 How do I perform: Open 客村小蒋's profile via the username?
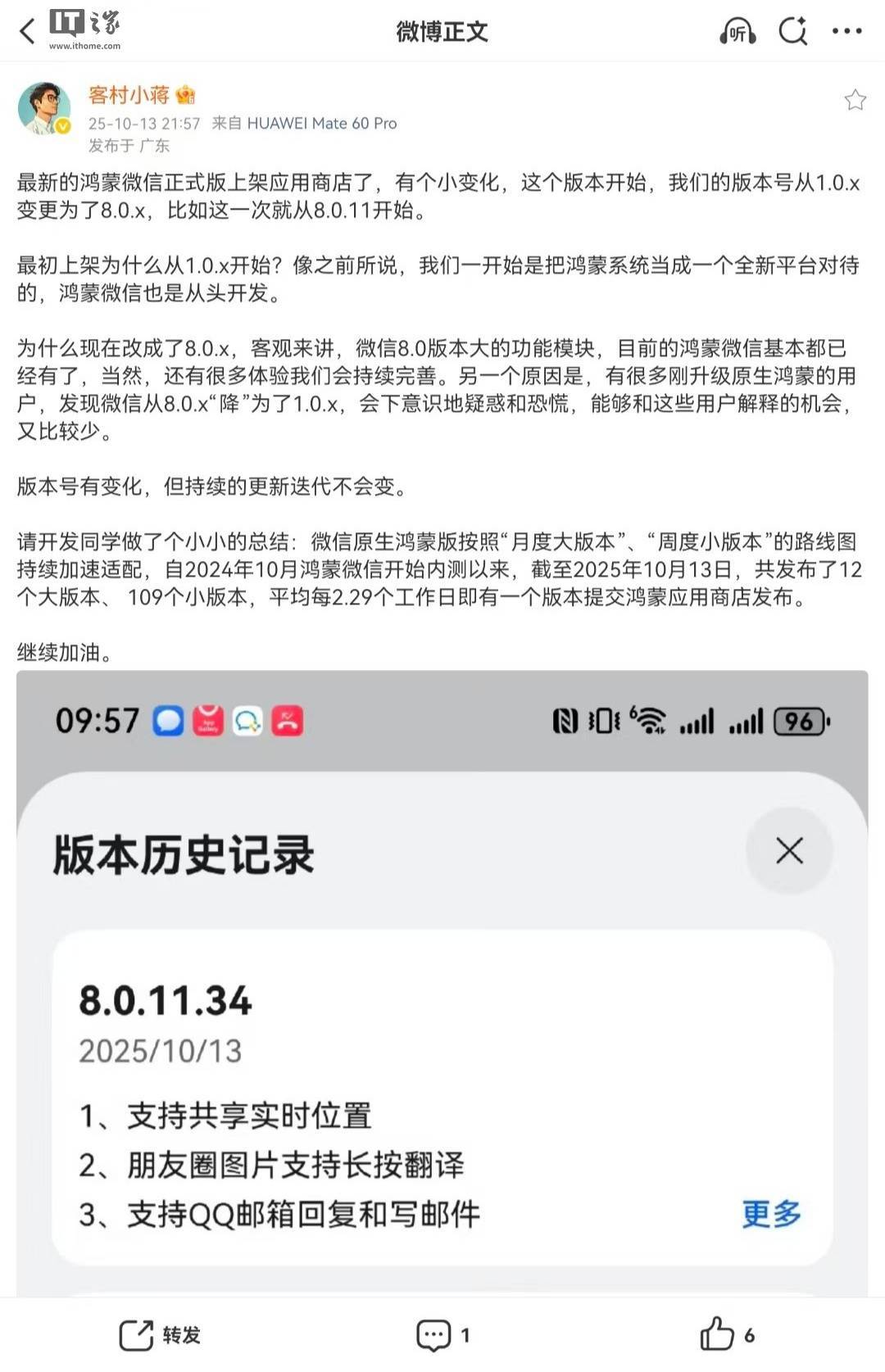[128, 94]
